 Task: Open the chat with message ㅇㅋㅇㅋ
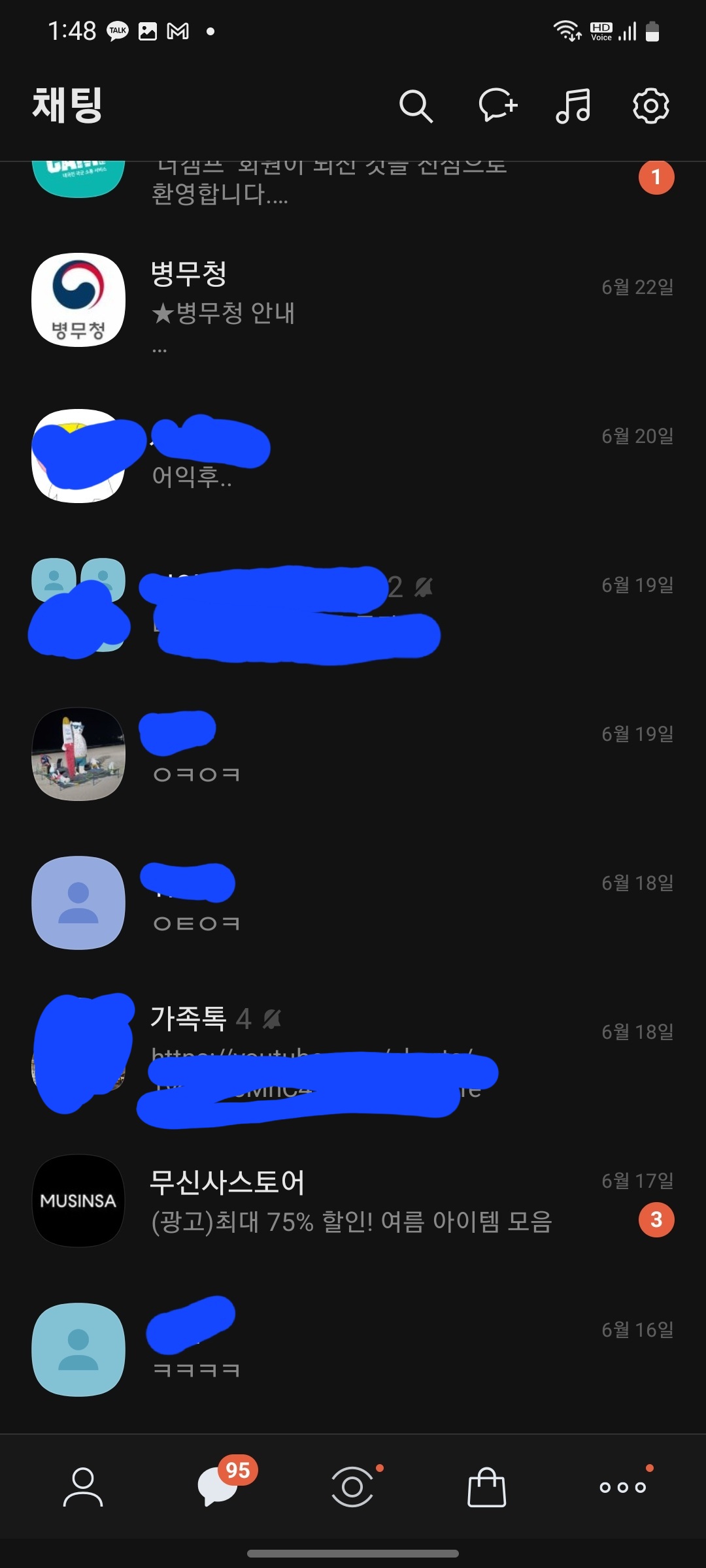tap(353, 754)
